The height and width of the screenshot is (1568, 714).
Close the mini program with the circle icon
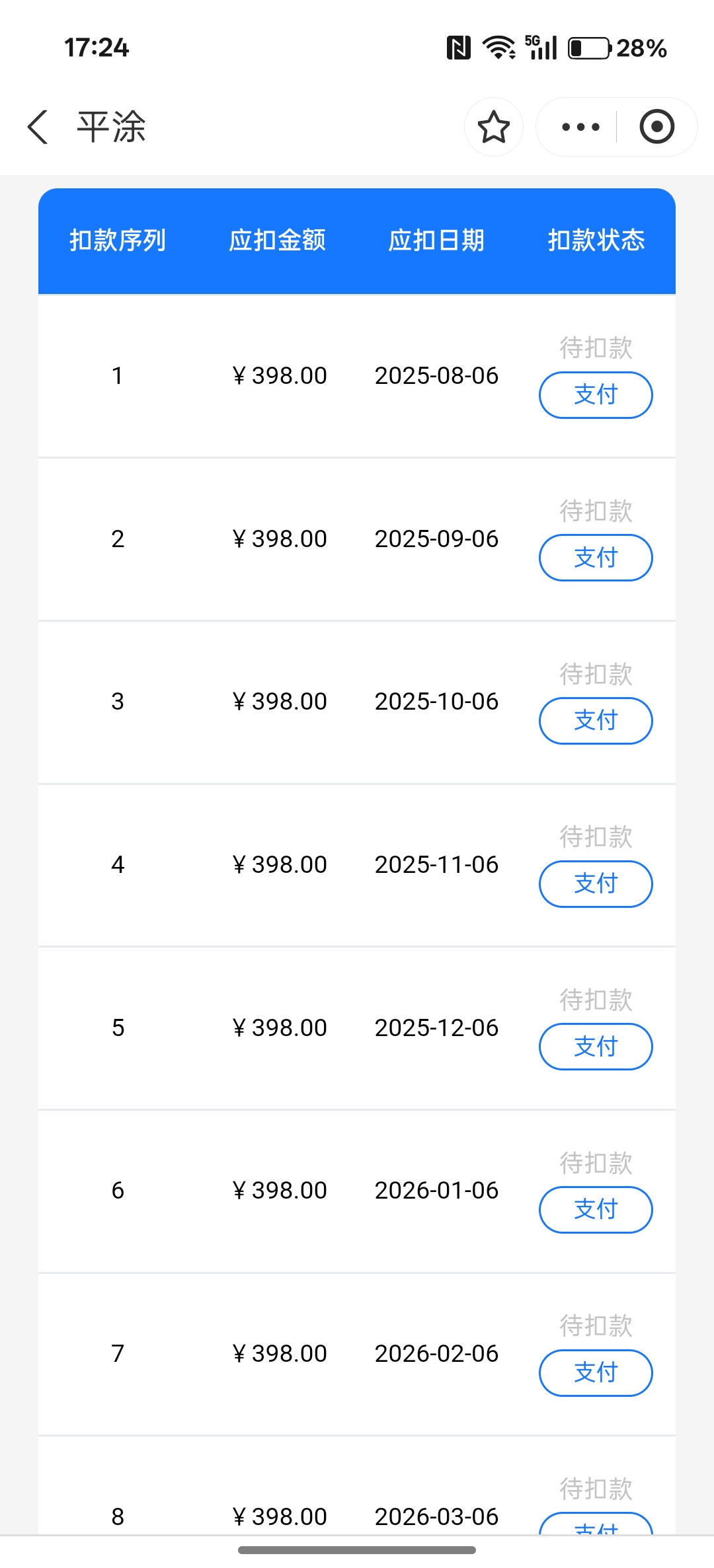tap(656, 127)
